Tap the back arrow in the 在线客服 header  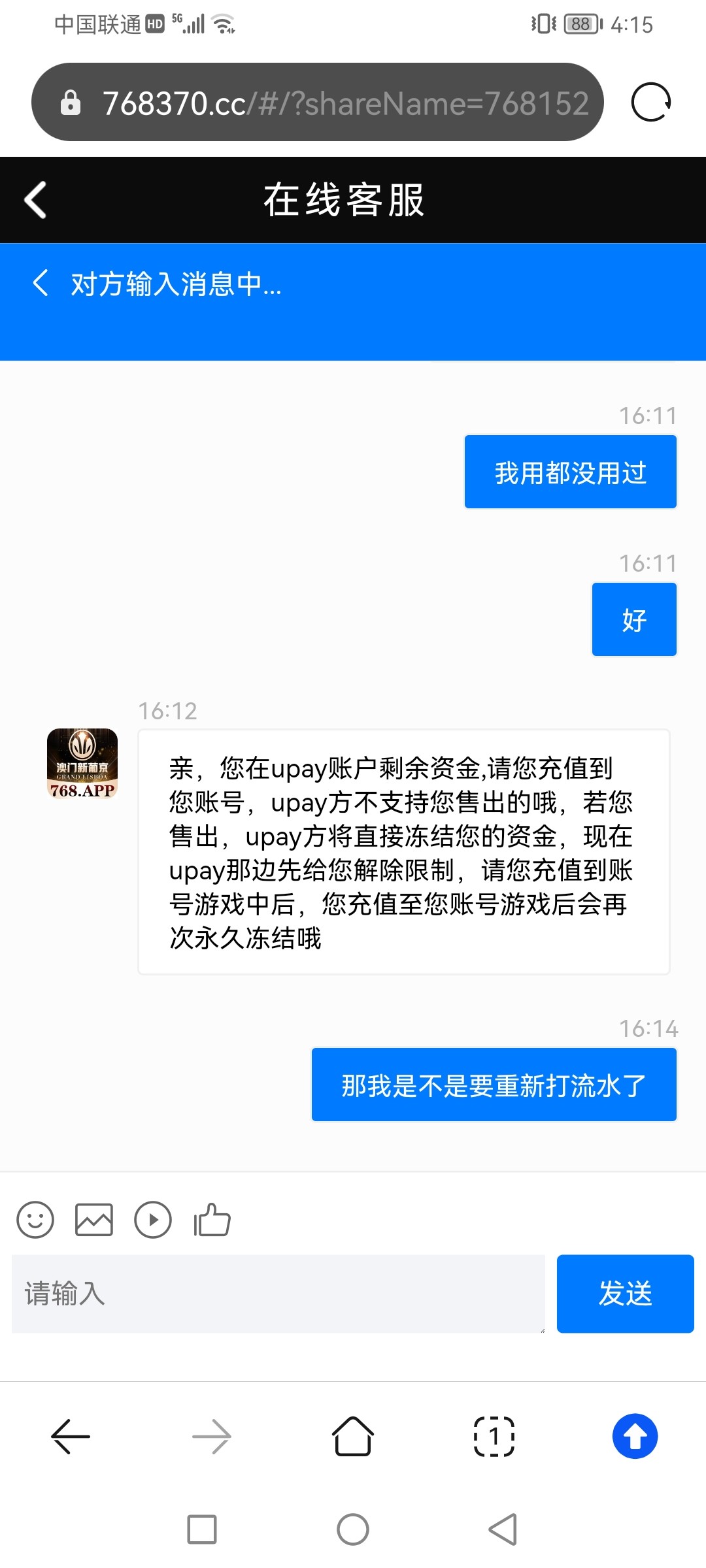35,200
